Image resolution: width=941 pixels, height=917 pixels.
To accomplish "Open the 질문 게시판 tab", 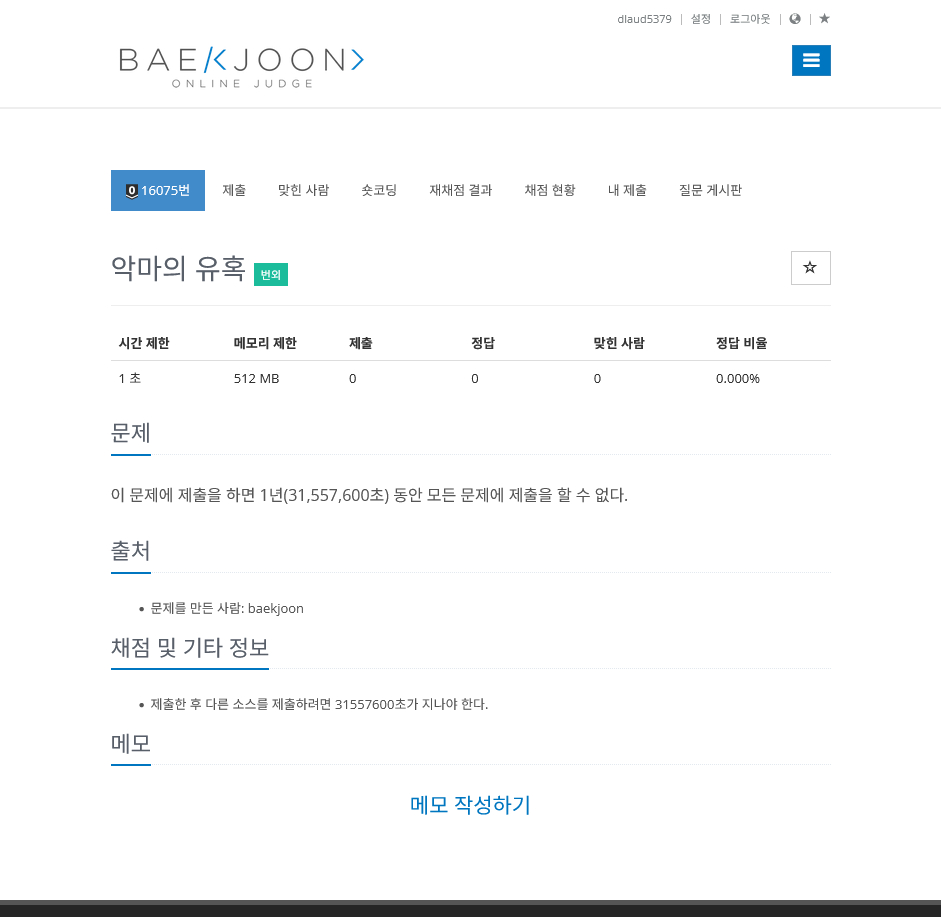I will pos(710,190).
